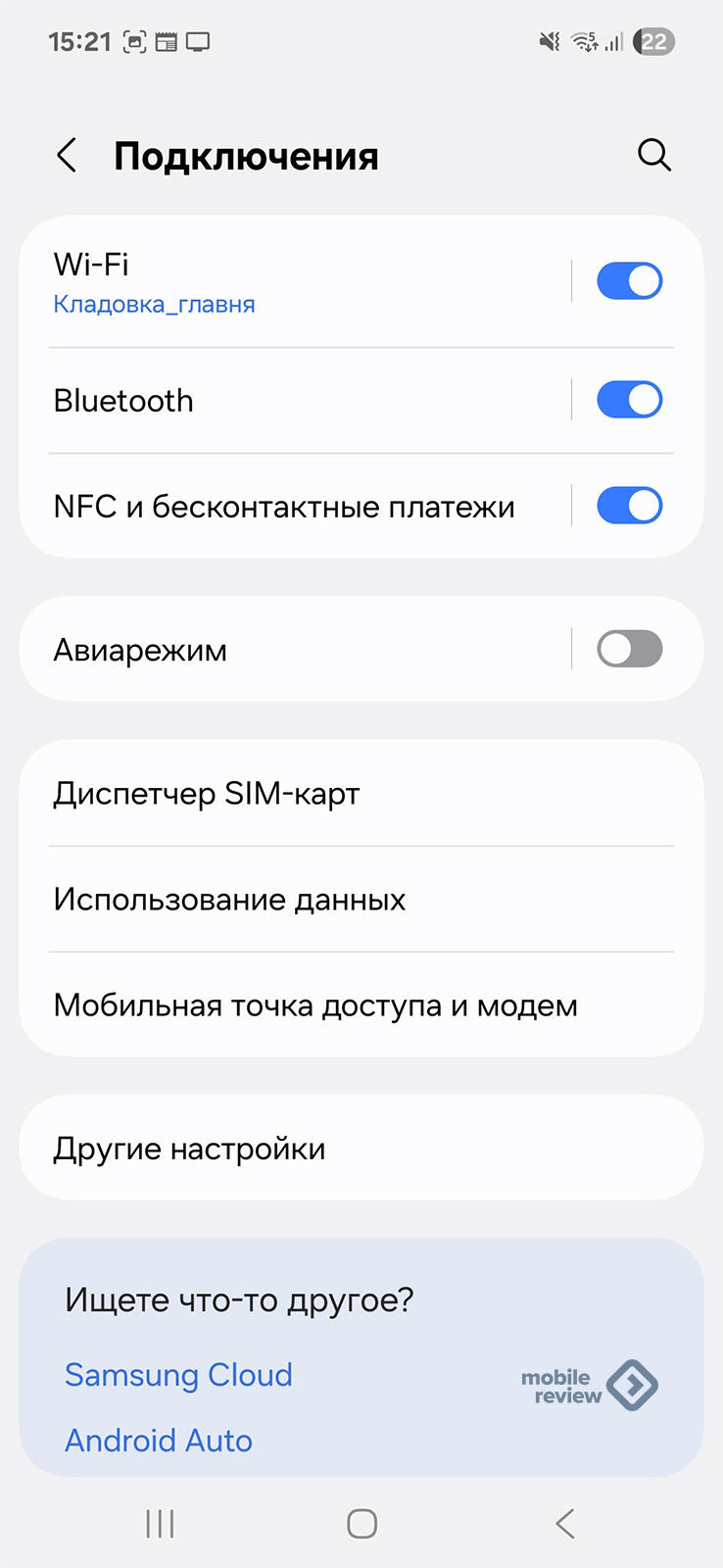Image resolution: width=723 pixels, height=1568 pixels.
Task: Open Использование данных
Action: [294, 900]
